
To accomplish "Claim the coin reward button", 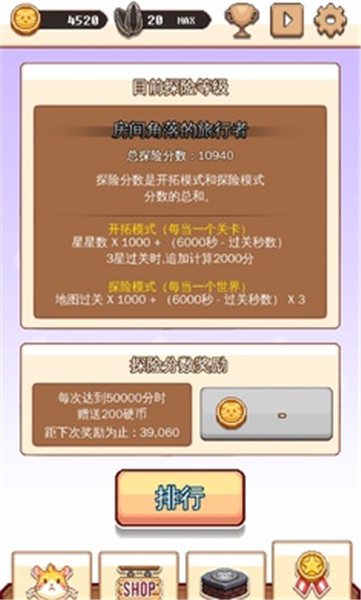I will point(266,414).
